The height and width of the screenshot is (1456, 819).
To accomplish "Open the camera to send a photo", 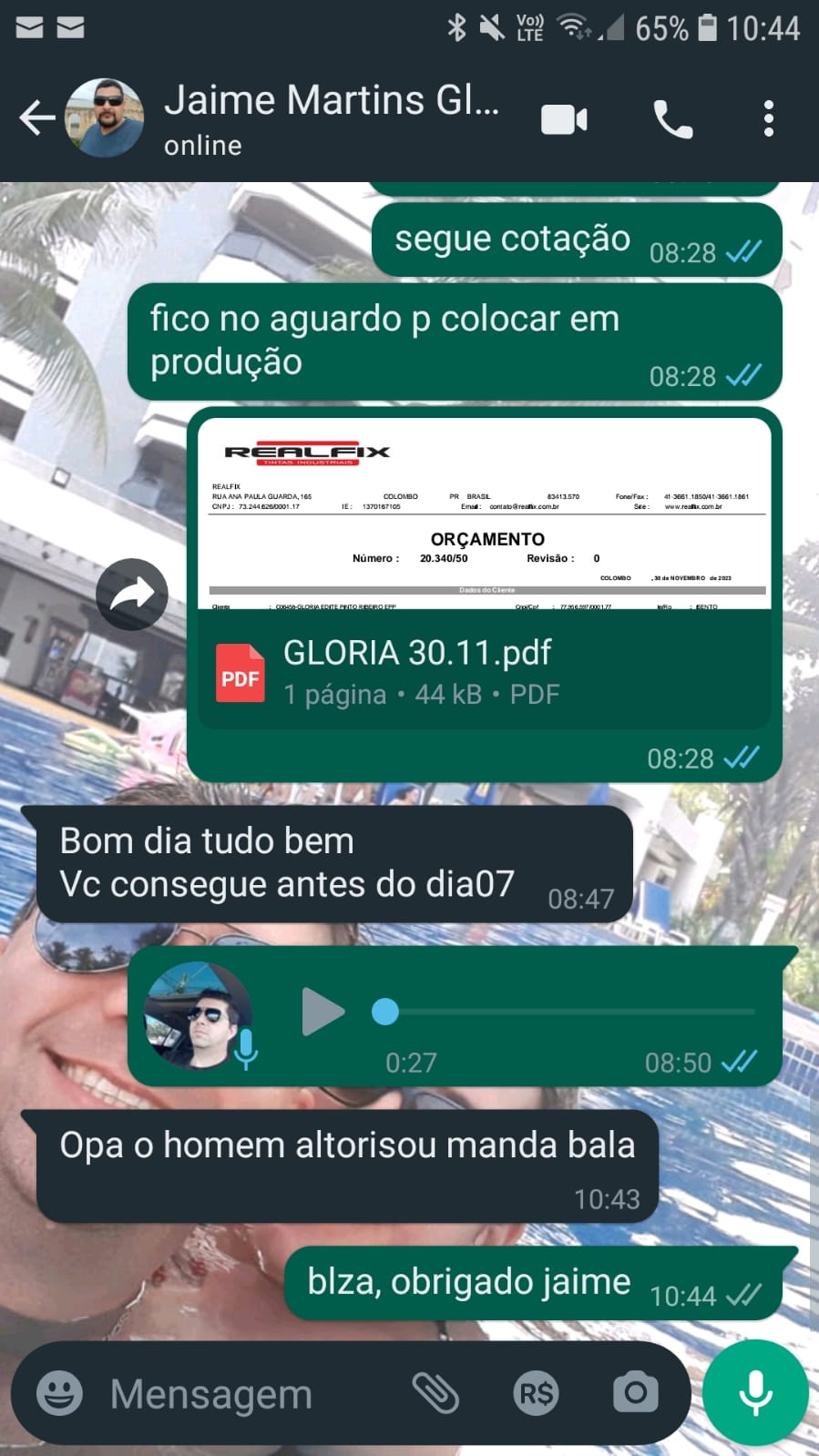I will 635,1392.
